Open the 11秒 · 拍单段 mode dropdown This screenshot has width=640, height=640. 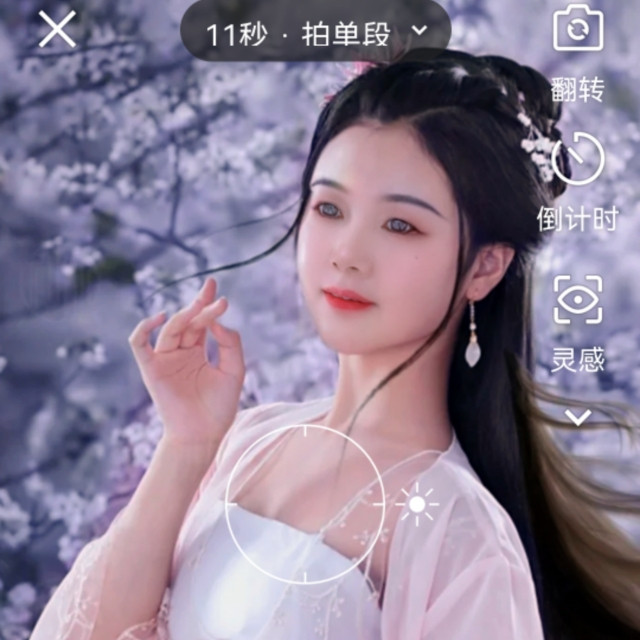315,33
